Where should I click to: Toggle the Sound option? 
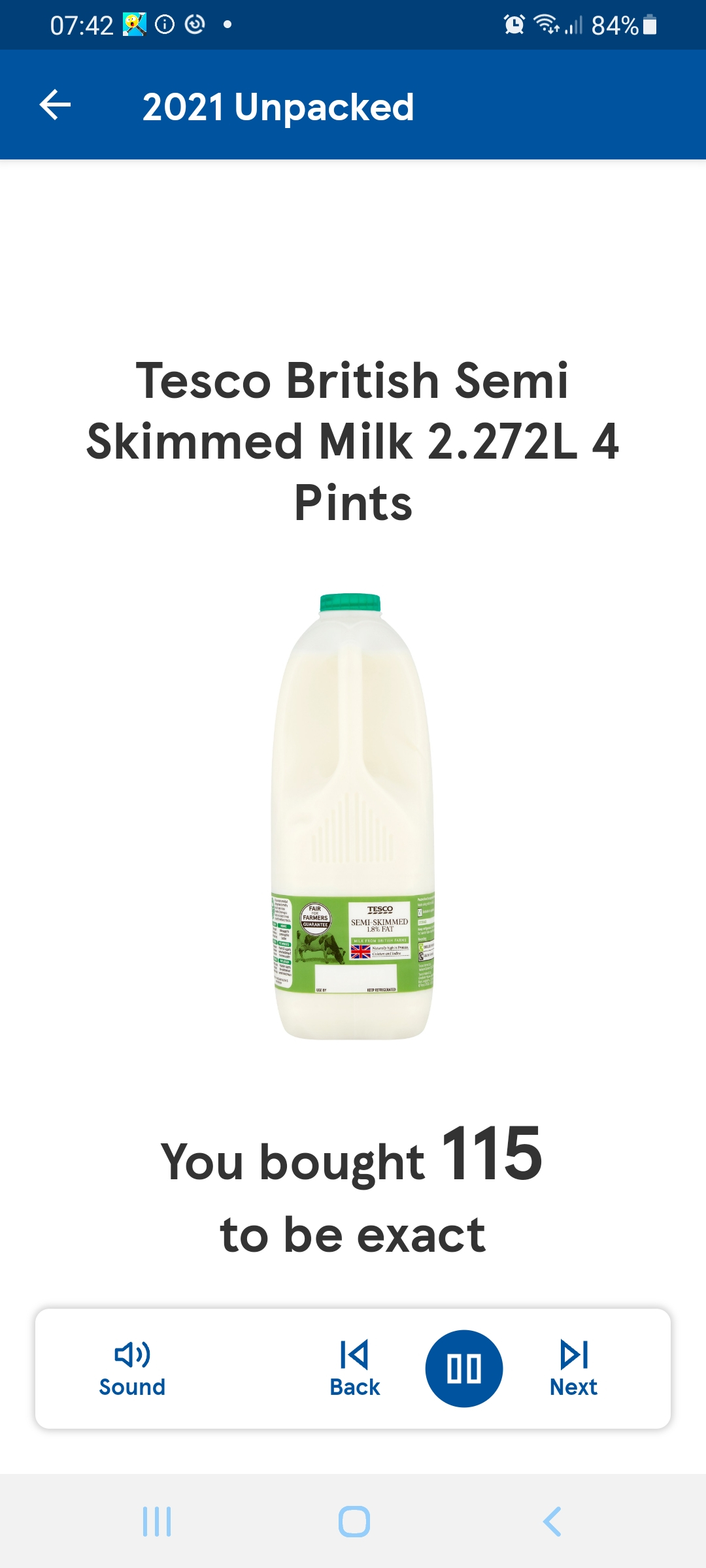(132, 1369)
